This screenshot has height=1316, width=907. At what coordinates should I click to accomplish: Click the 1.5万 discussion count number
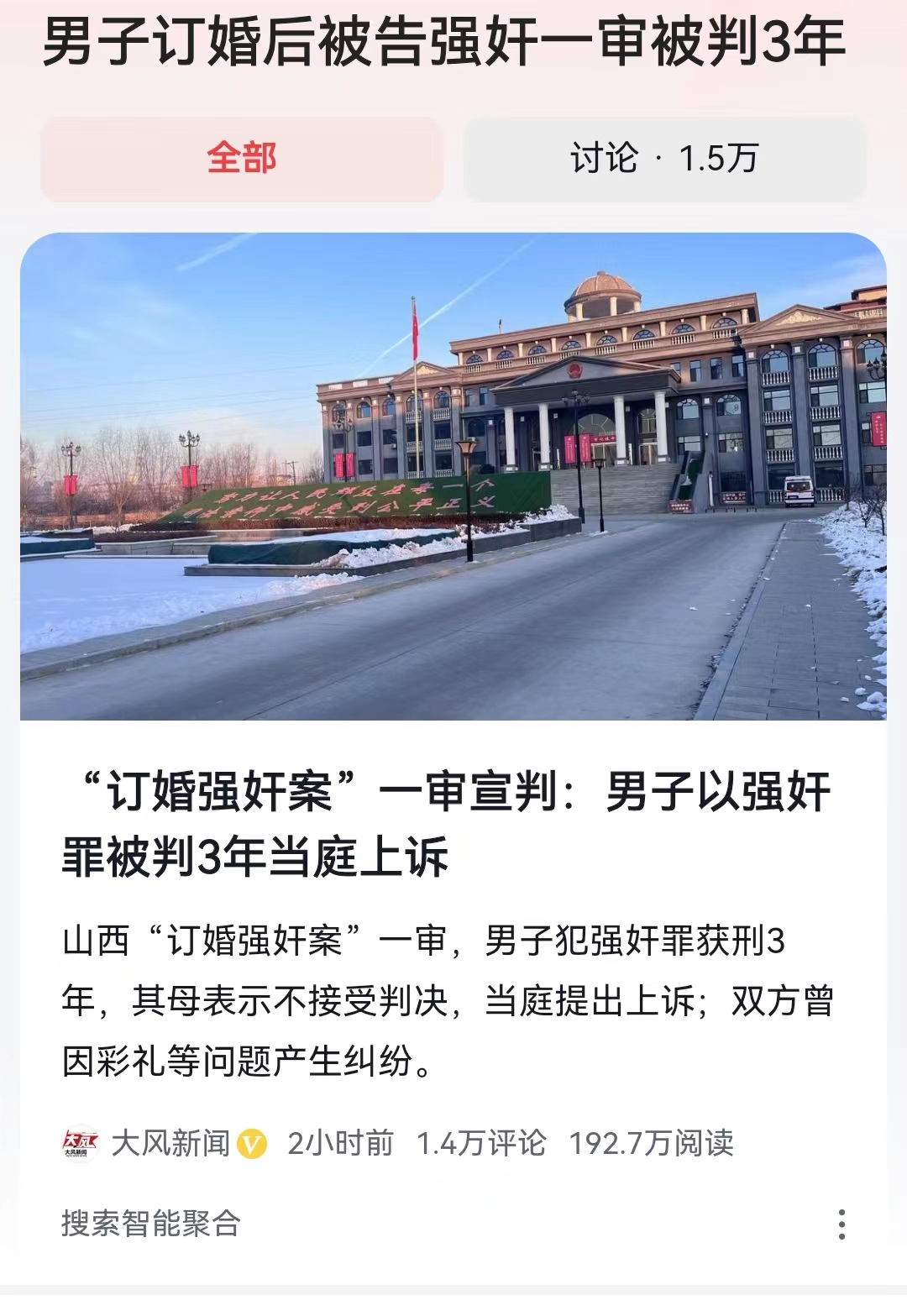click(718, 156)
